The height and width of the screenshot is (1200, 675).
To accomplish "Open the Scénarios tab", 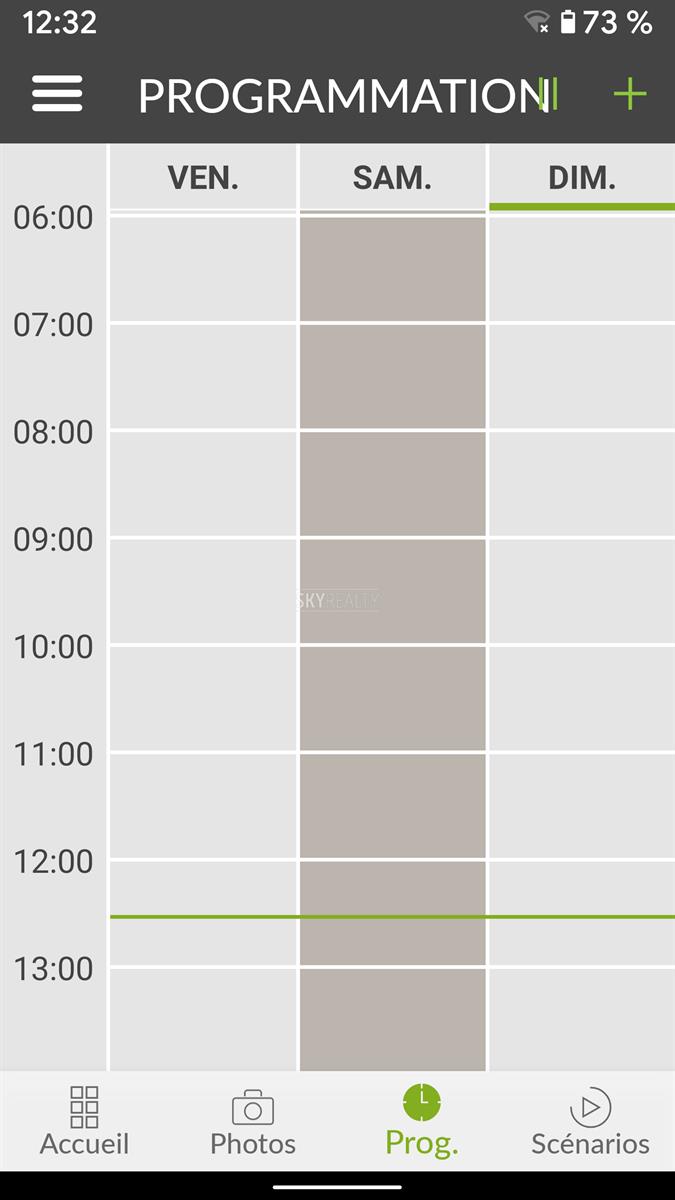I will point(590,1122).
